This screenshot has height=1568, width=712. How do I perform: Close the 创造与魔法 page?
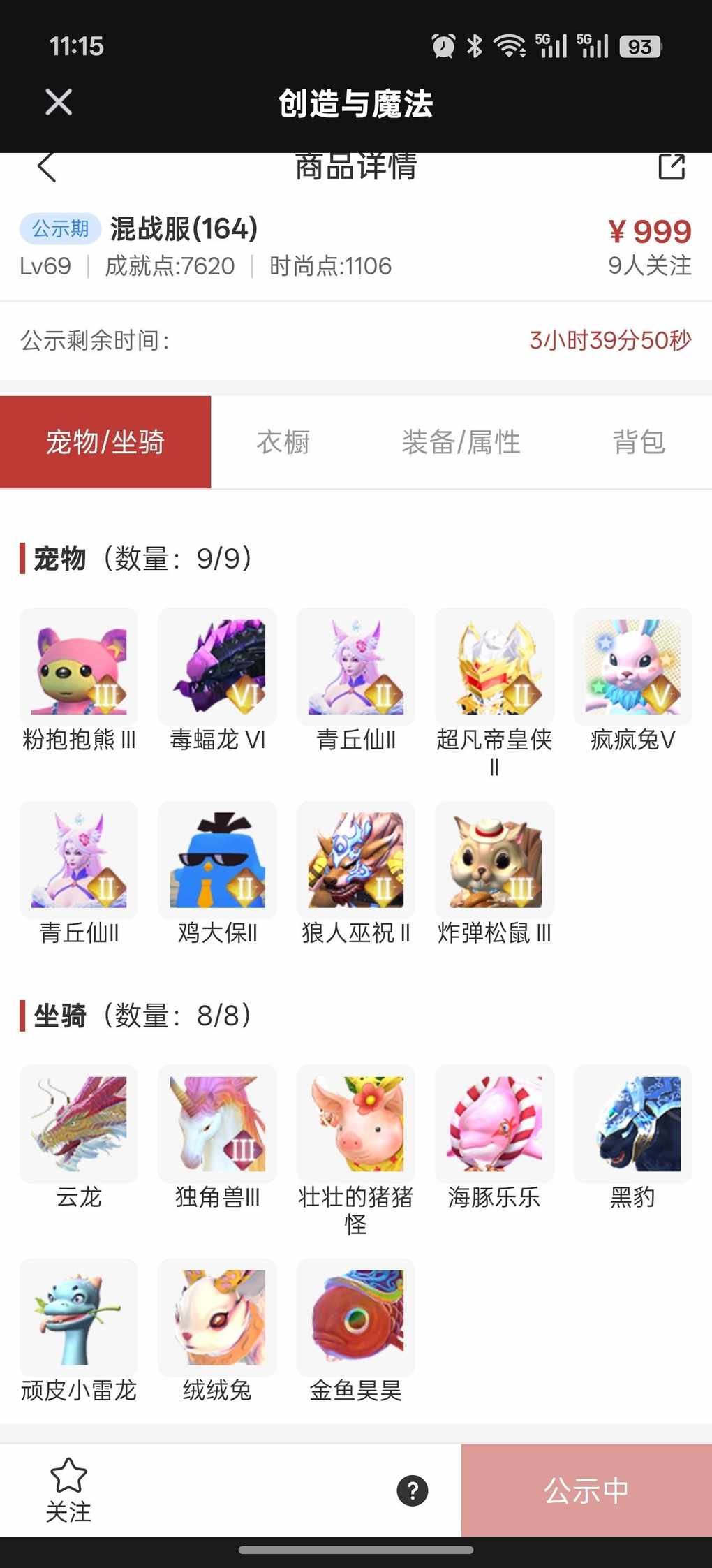click(x=59, y=102)
